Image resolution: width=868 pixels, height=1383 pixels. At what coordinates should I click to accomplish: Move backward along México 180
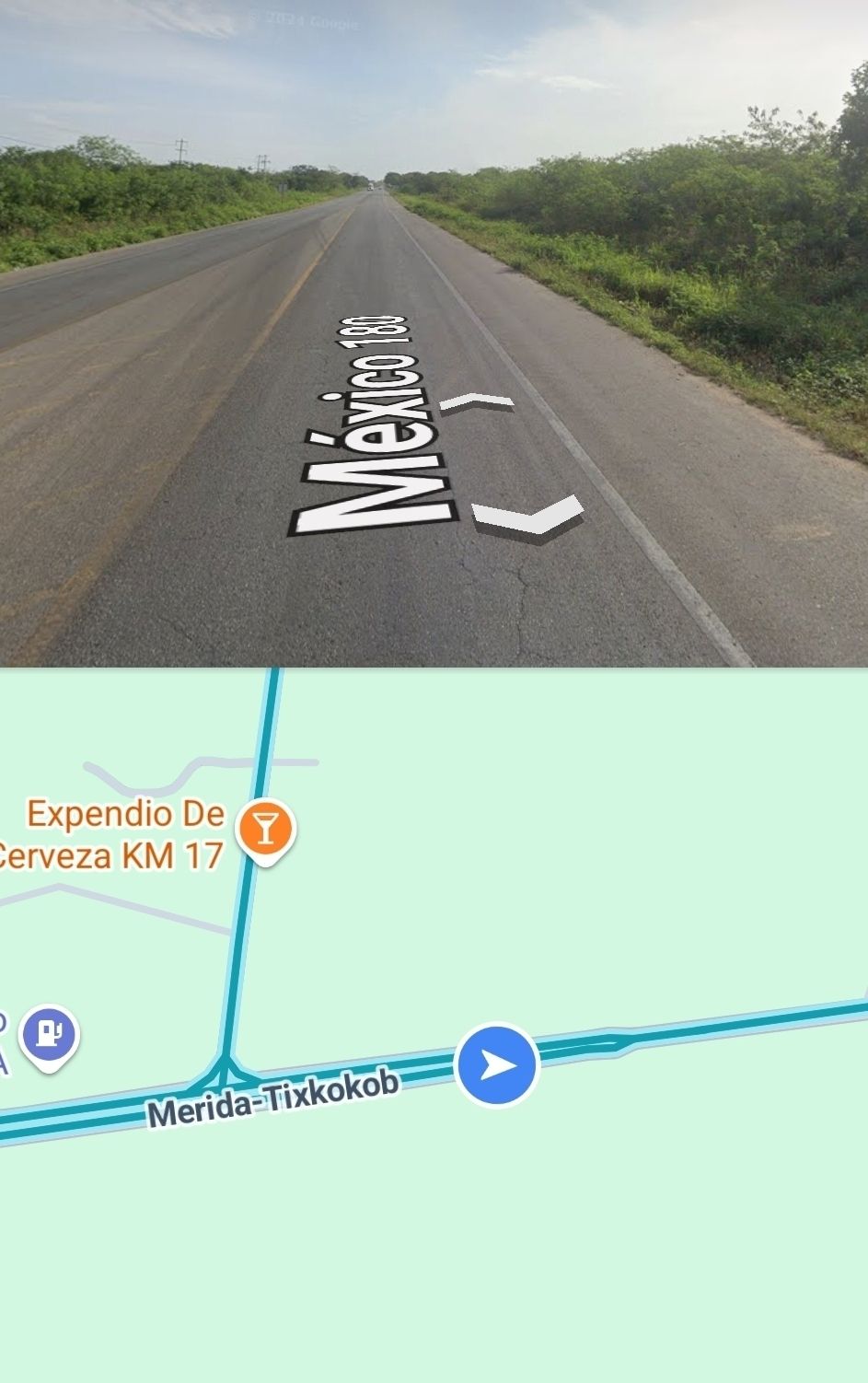(x=527, y=517)
